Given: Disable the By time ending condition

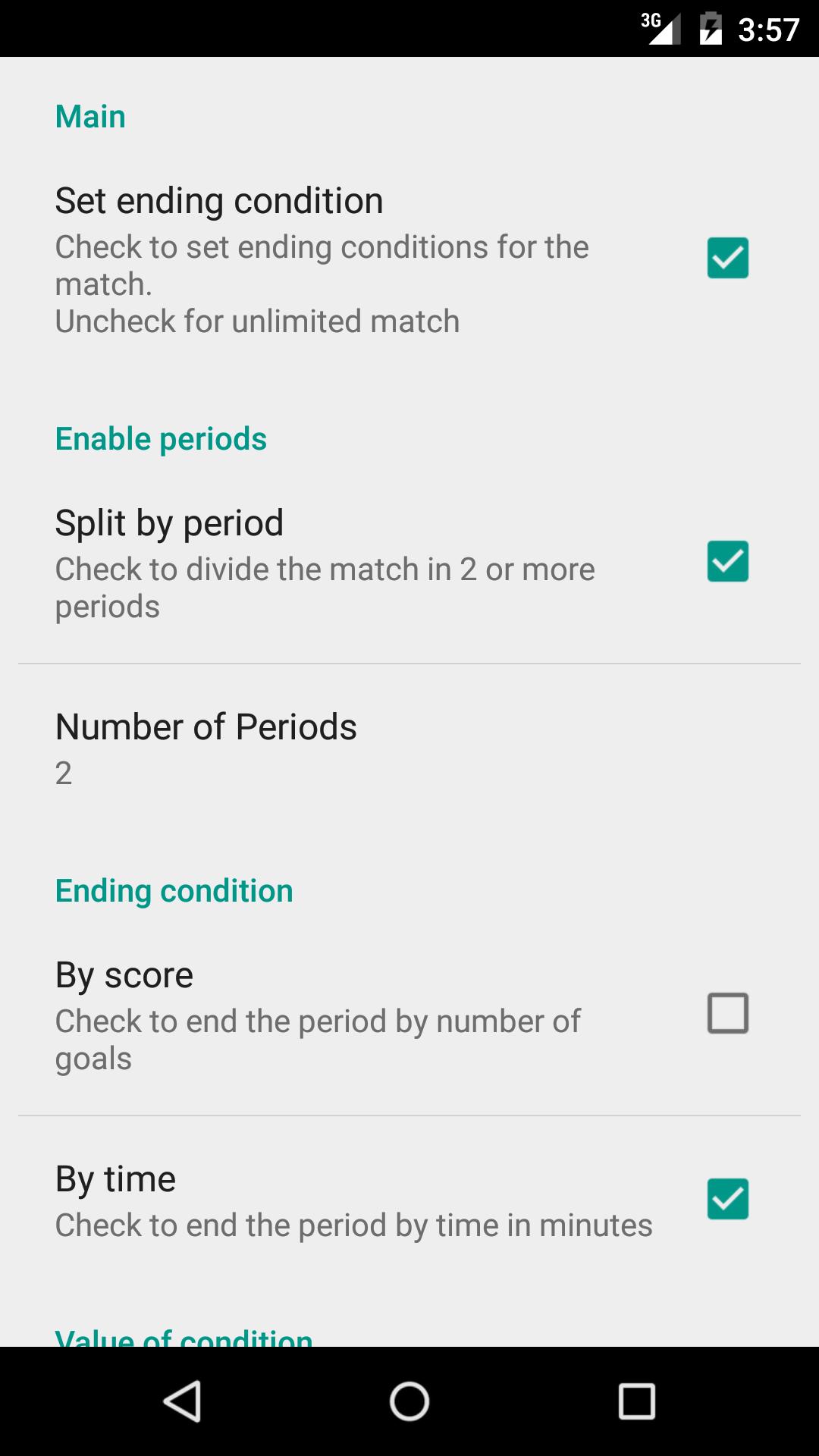Looking at the screenshot, I should coord(727,1198).
